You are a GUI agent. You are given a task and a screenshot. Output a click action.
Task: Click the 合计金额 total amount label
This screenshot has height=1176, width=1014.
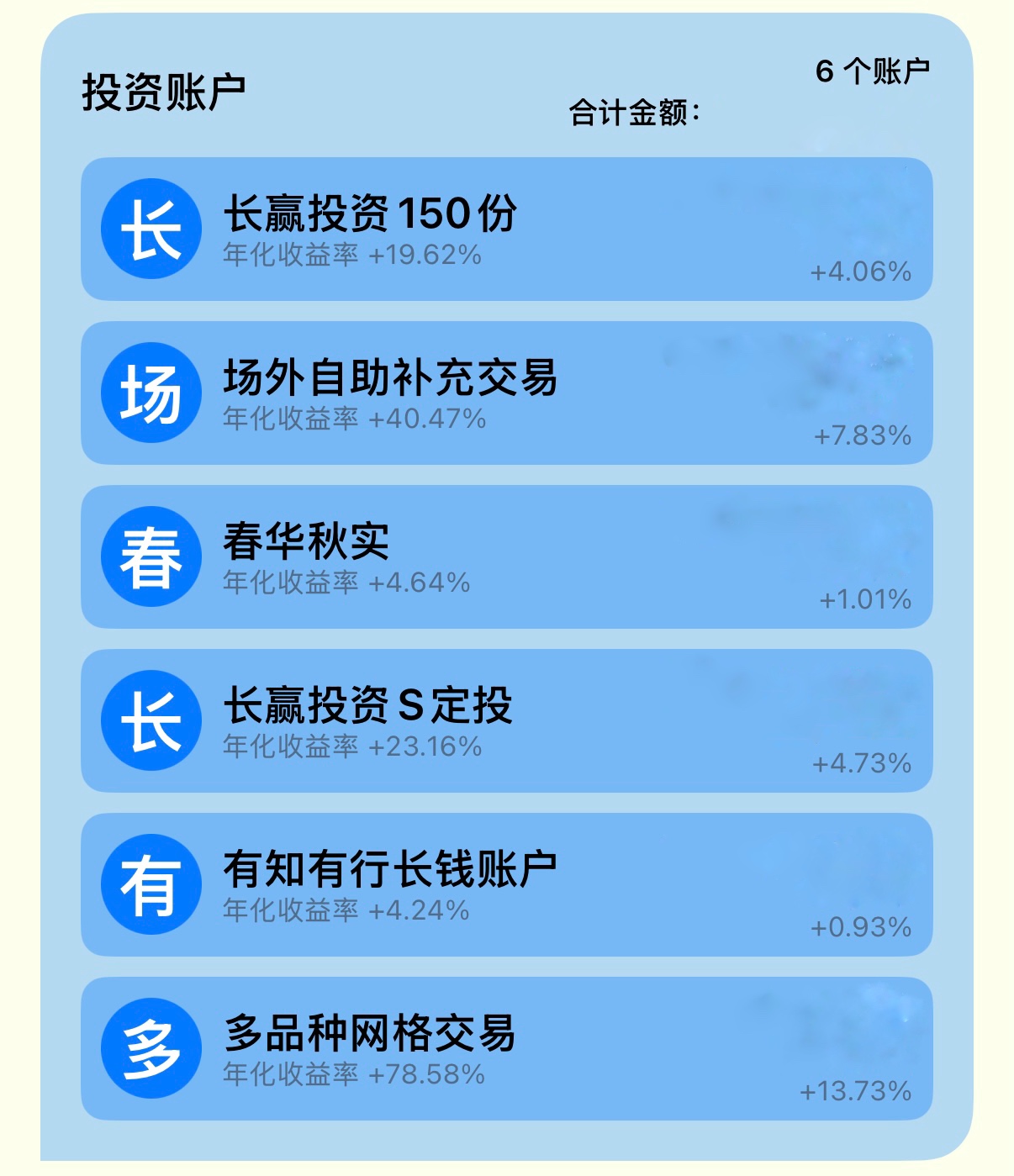[636, 109]
